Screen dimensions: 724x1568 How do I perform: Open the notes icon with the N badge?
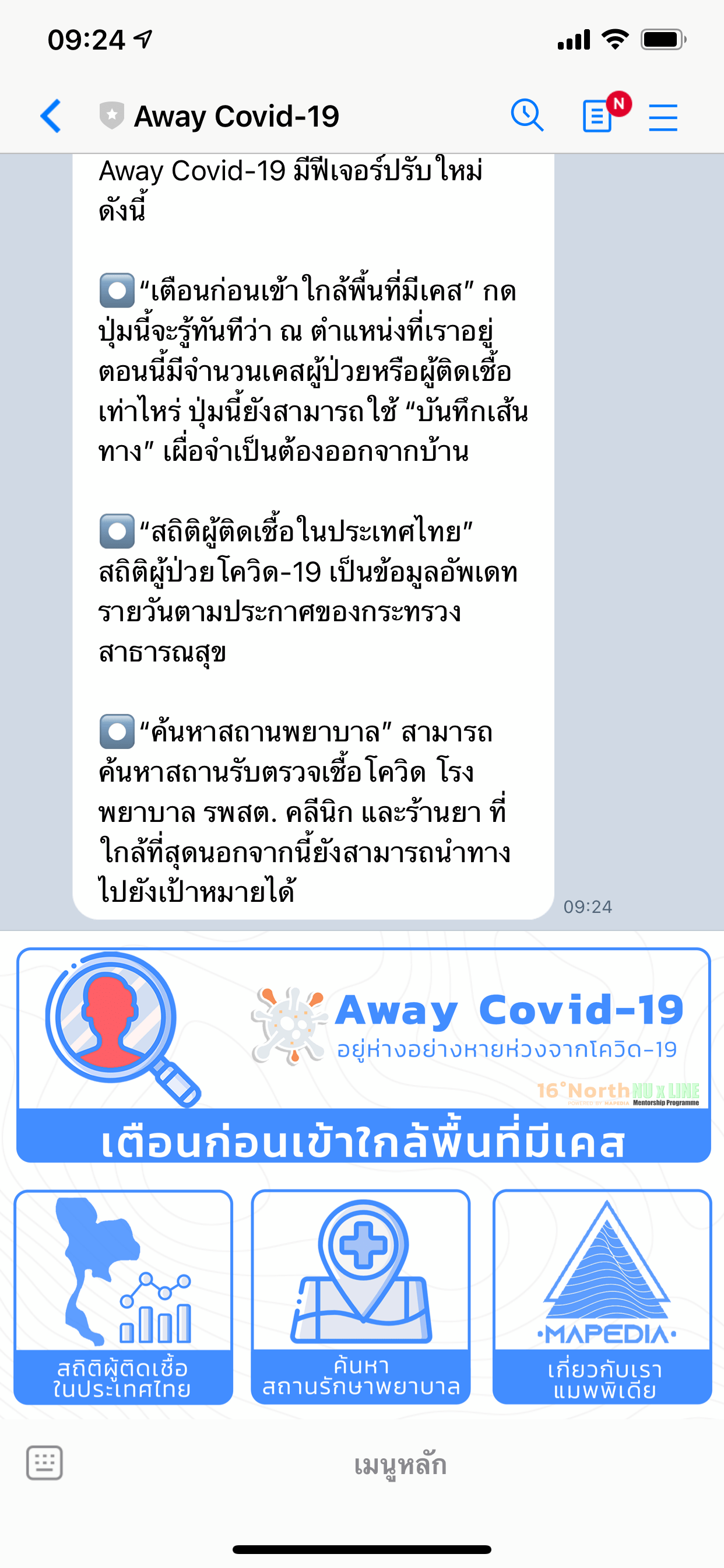coord(598,116)
